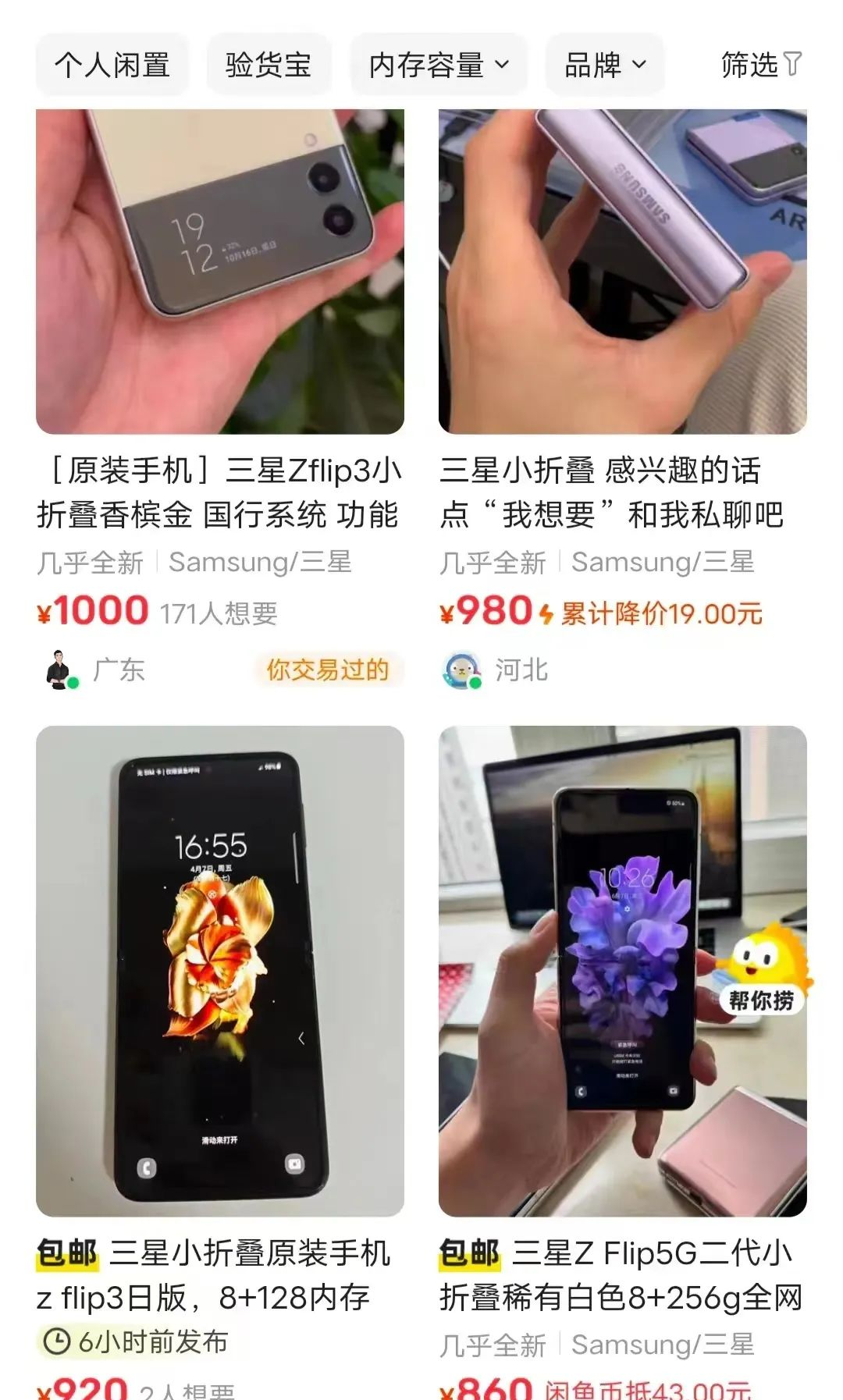This screenshot has height=1400, width=843.
Task: Tap the 帮你捞 floating mascot button
Action: pos(763,972)
